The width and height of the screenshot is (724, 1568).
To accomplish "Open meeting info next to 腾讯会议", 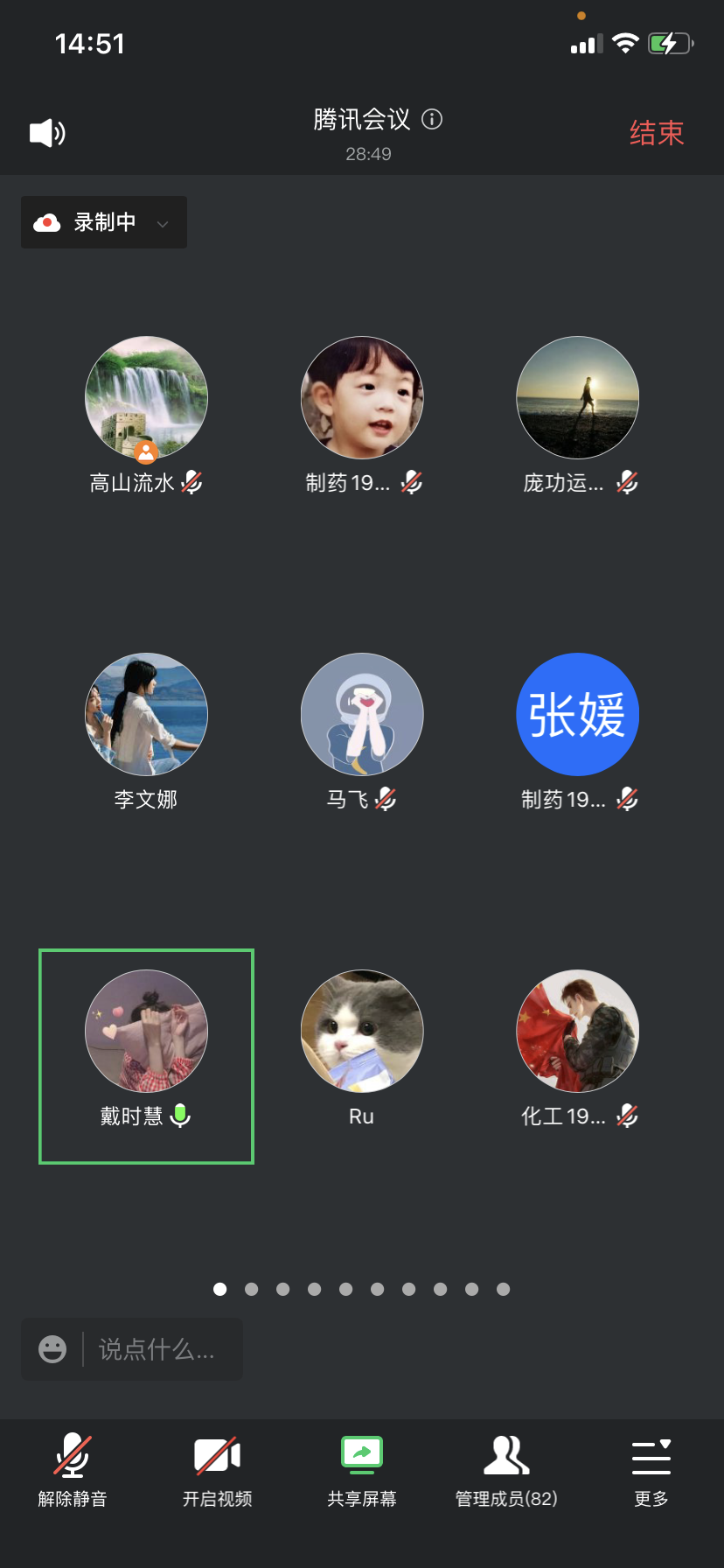I will point(432,119).
